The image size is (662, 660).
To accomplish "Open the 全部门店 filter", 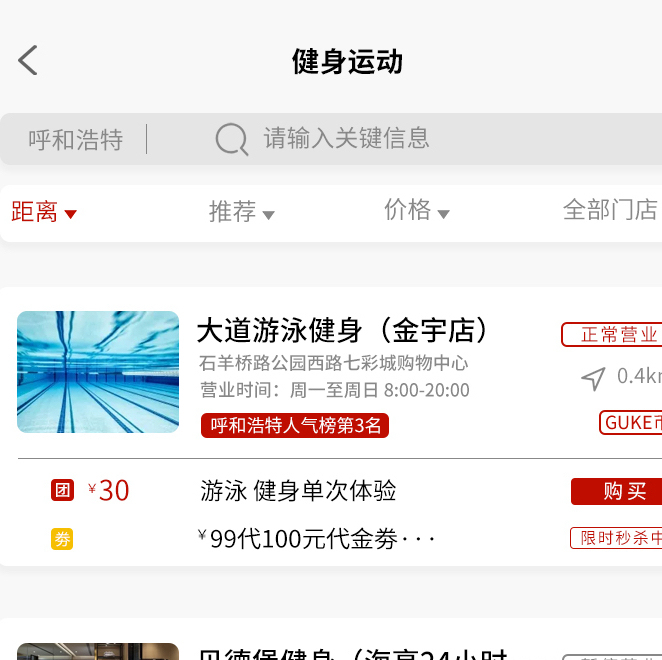I will (610, 210).
